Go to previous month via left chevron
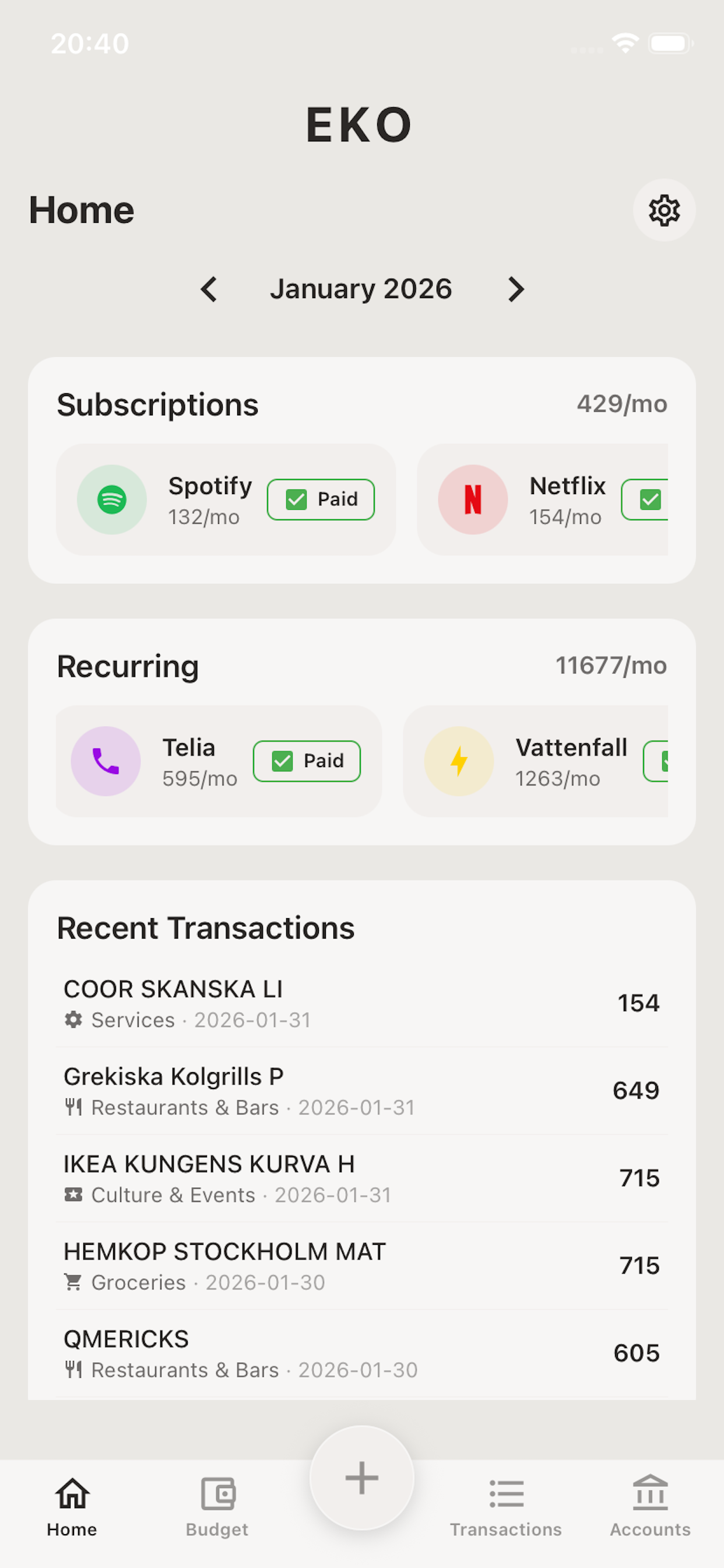Image resolution: width=724 pixels, height=1568 pixels. (209, 289)
